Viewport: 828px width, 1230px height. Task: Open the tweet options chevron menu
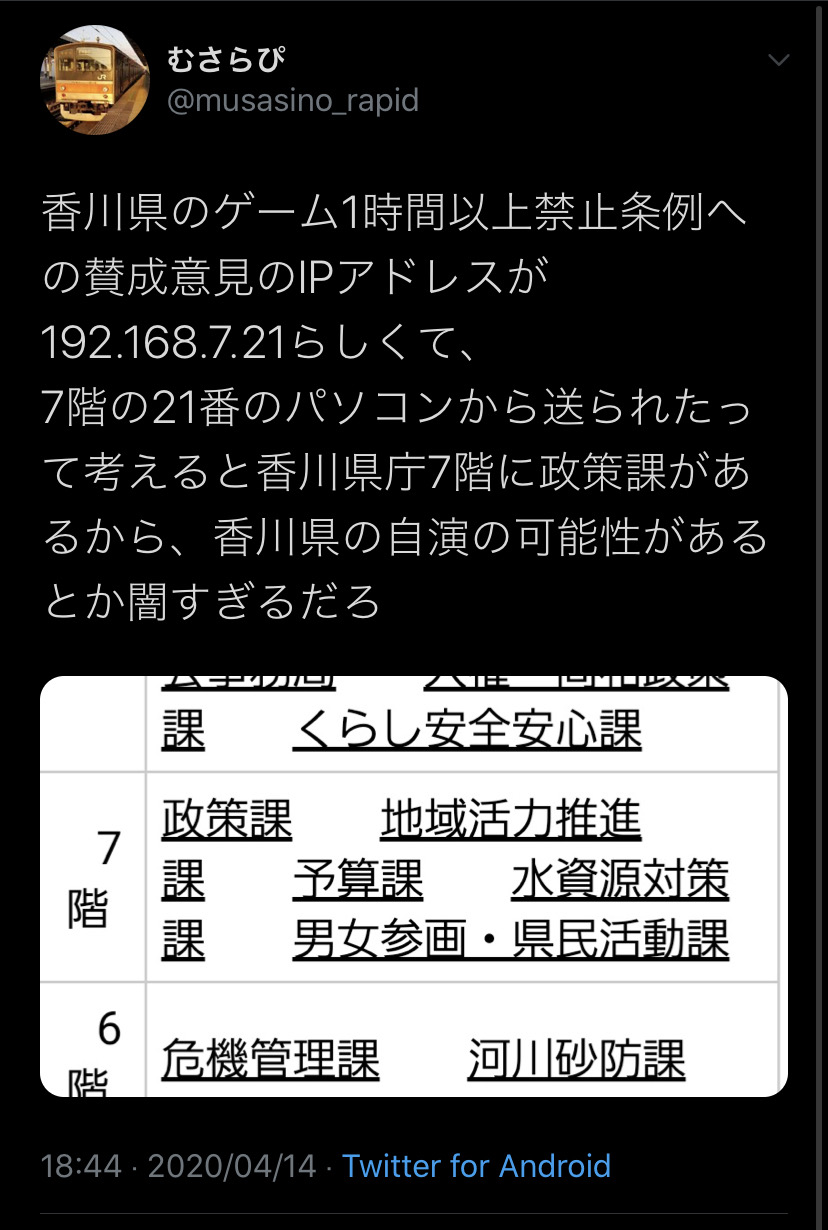[x=777, y=62]
